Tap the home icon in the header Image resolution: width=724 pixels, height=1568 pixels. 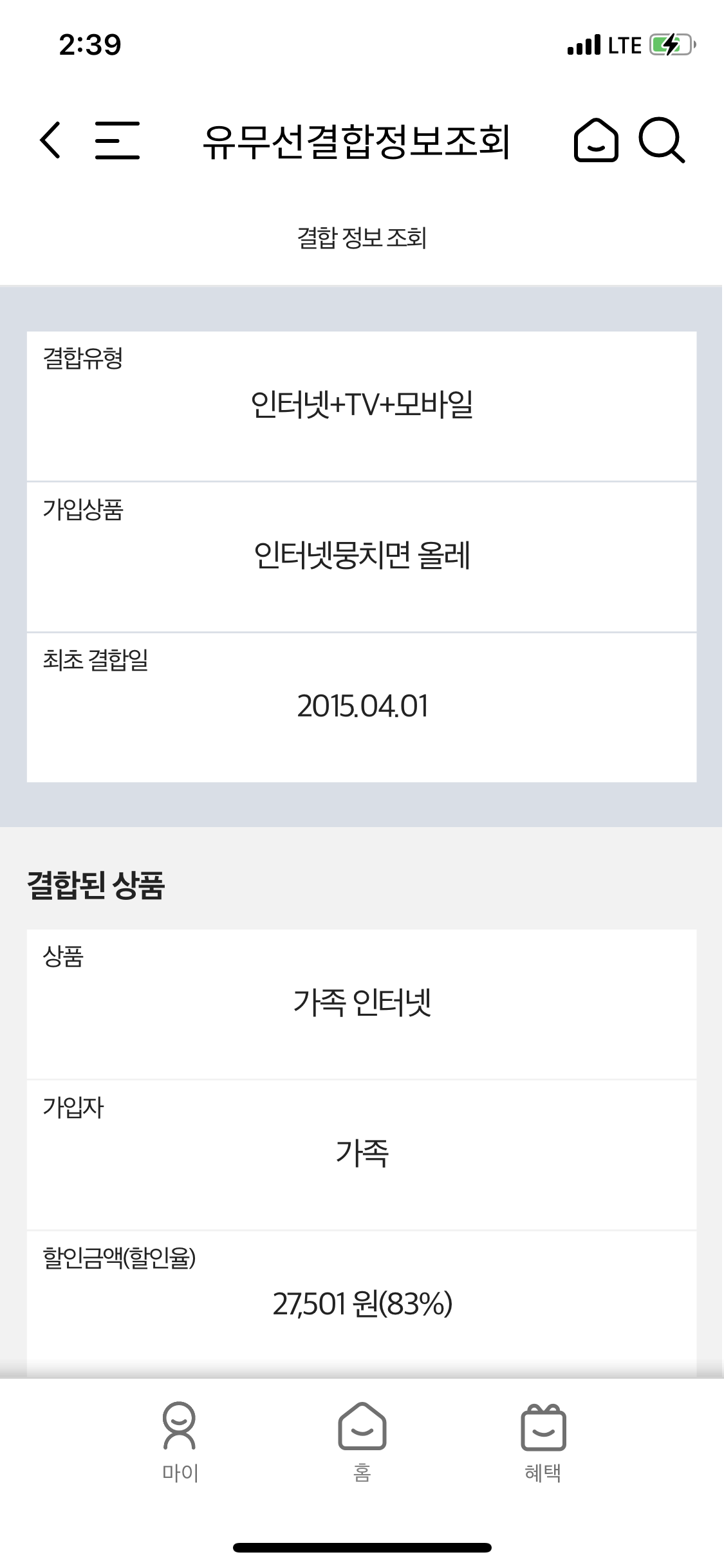coord(596,140)
